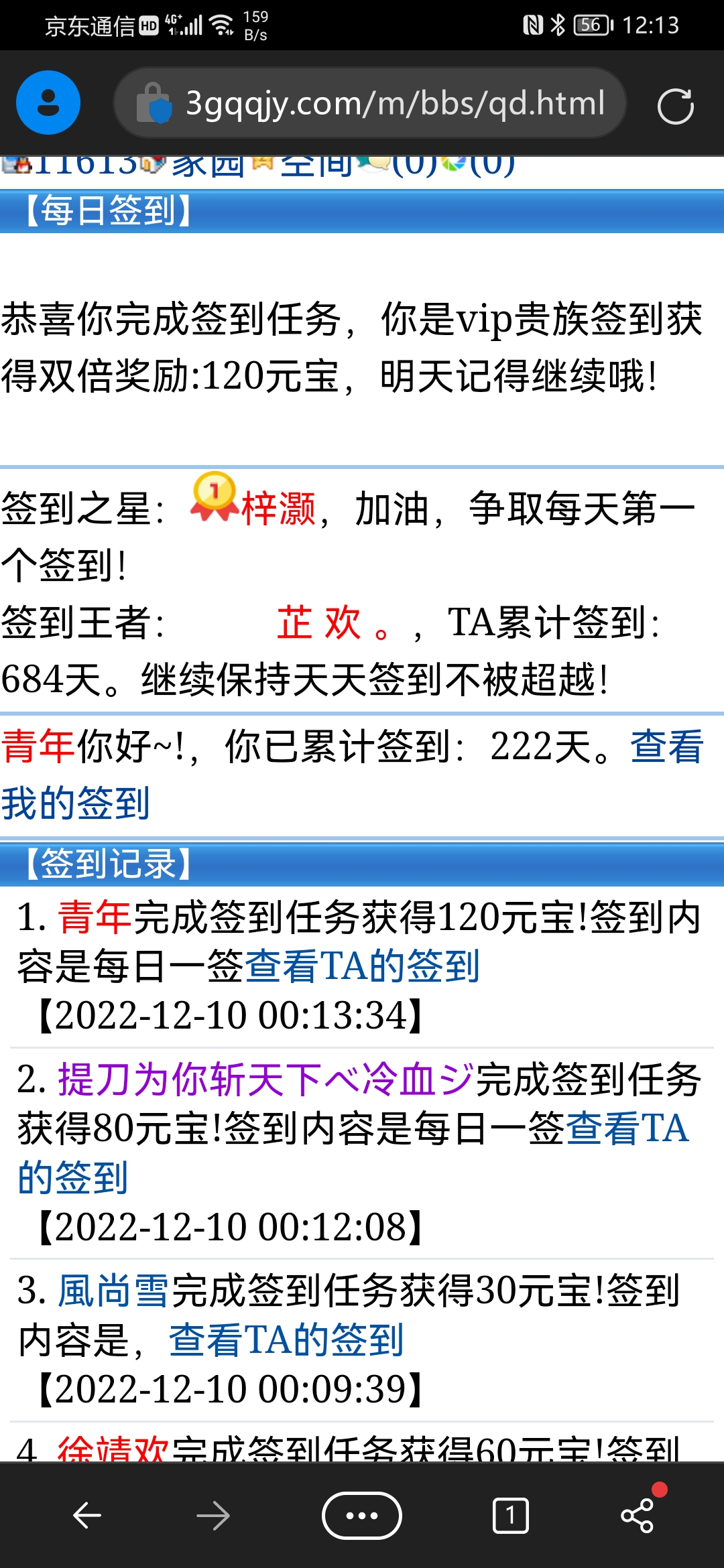Viewport: 724px width, 1568px height.
Task: Open the browser profile avatar
Action: coord(48,103)
